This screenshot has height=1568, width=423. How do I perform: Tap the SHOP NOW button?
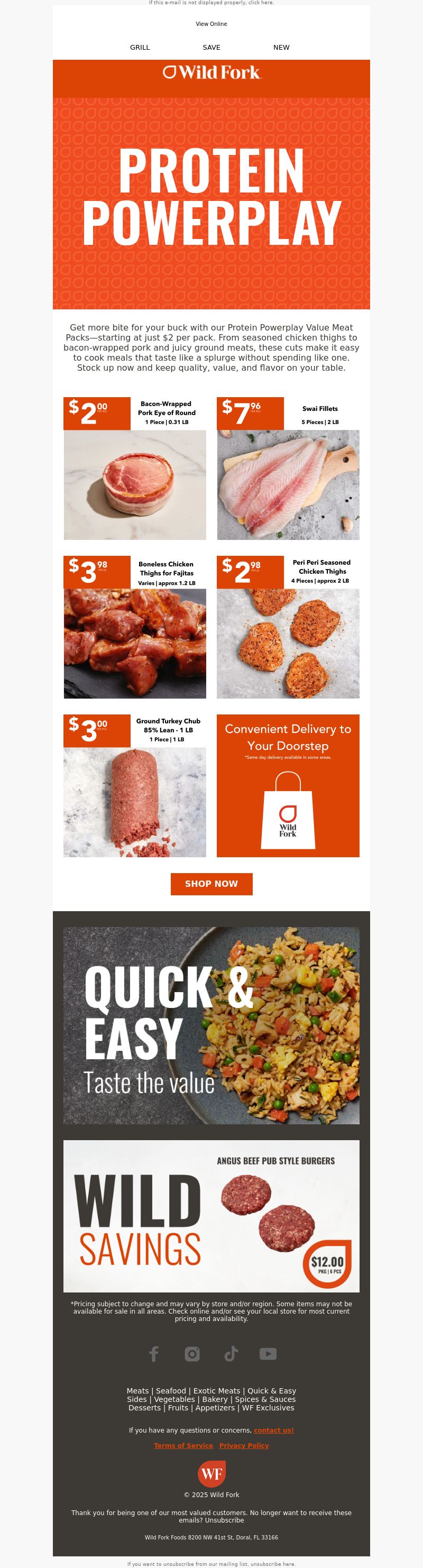(x=211, y=884)
